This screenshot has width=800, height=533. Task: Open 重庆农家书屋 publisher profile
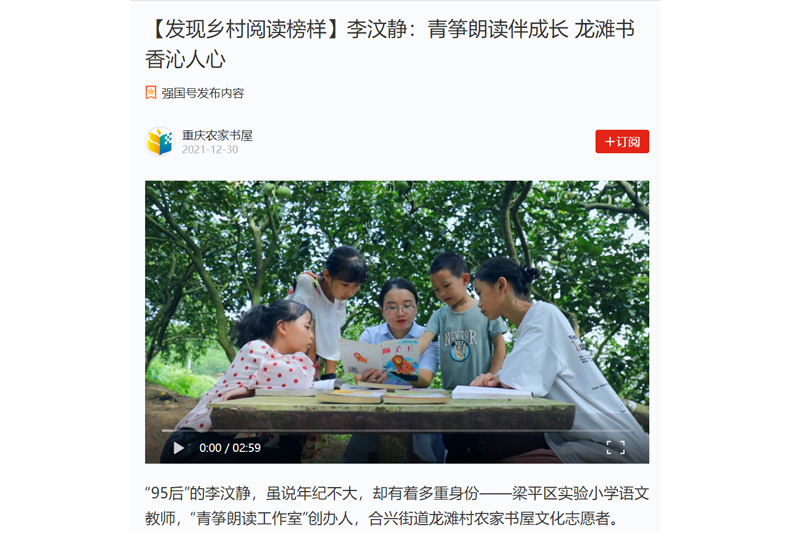[217, 135]
